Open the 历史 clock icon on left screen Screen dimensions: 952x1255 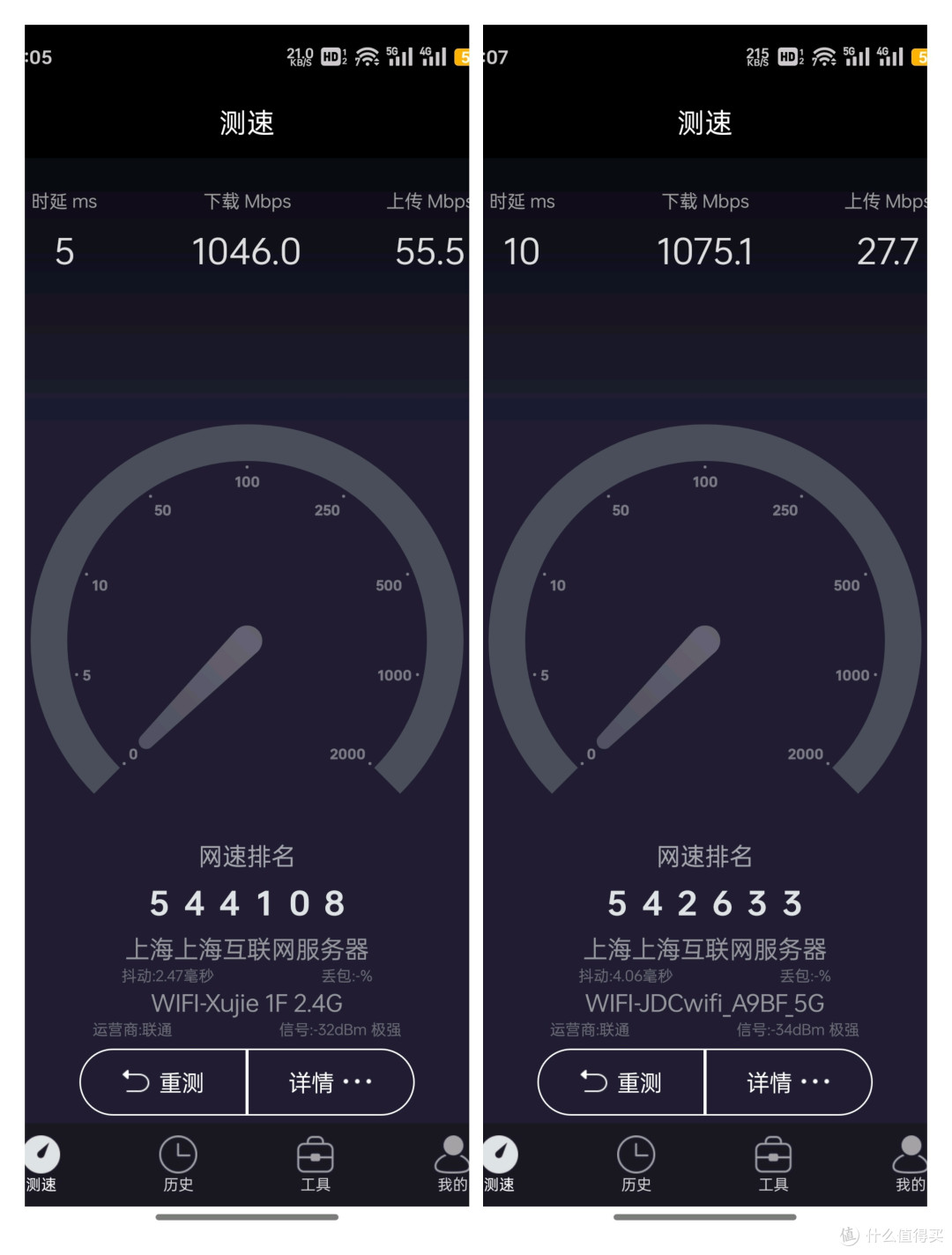click(x=178, y=1155)
